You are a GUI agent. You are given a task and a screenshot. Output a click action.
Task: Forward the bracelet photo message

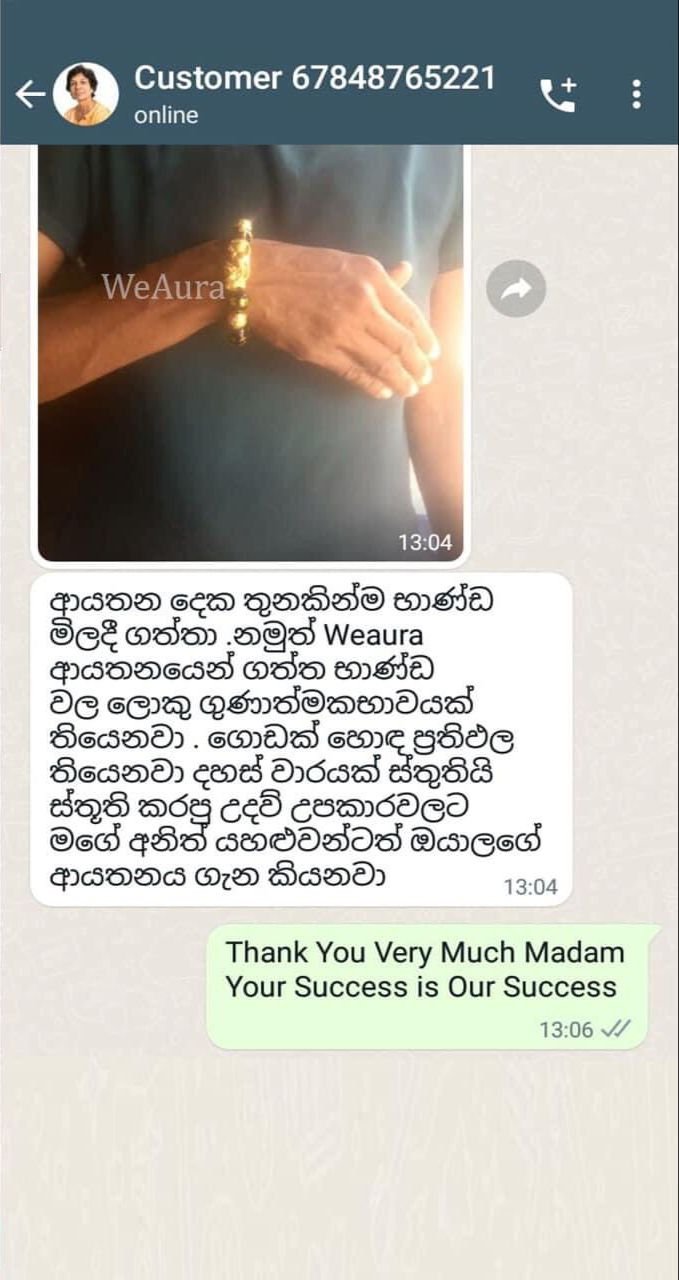(x=516, y=290)
